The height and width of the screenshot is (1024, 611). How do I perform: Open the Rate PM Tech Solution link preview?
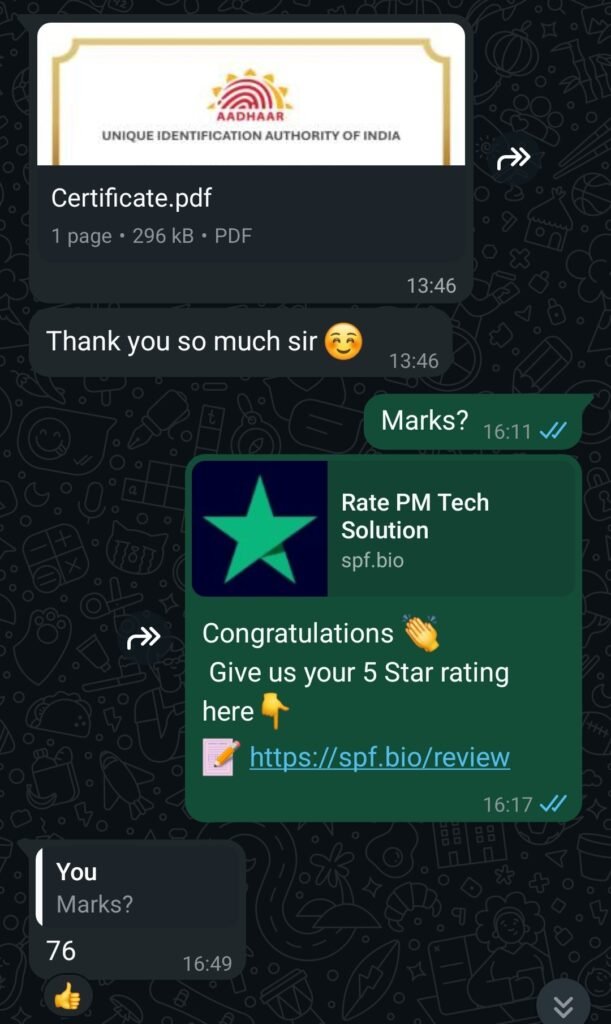click(x=384, y=528)
